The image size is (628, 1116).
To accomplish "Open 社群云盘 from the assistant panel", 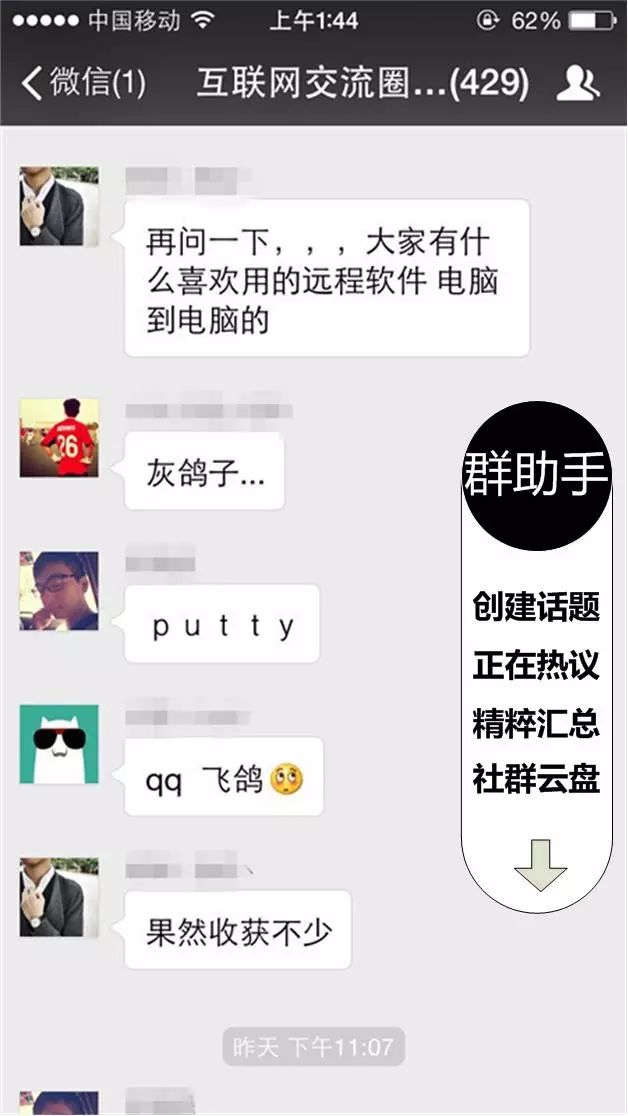I will (536, 780).
